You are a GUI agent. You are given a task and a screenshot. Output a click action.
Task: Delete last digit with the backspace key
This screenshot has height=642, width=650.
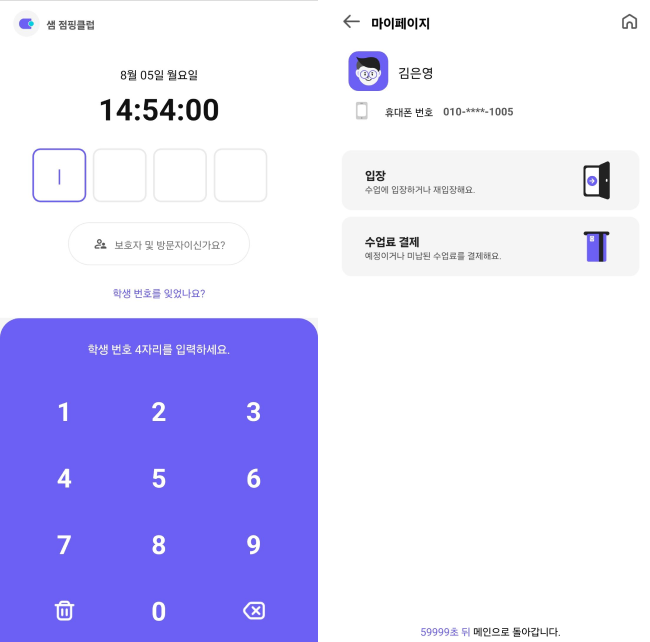[253, 611]
